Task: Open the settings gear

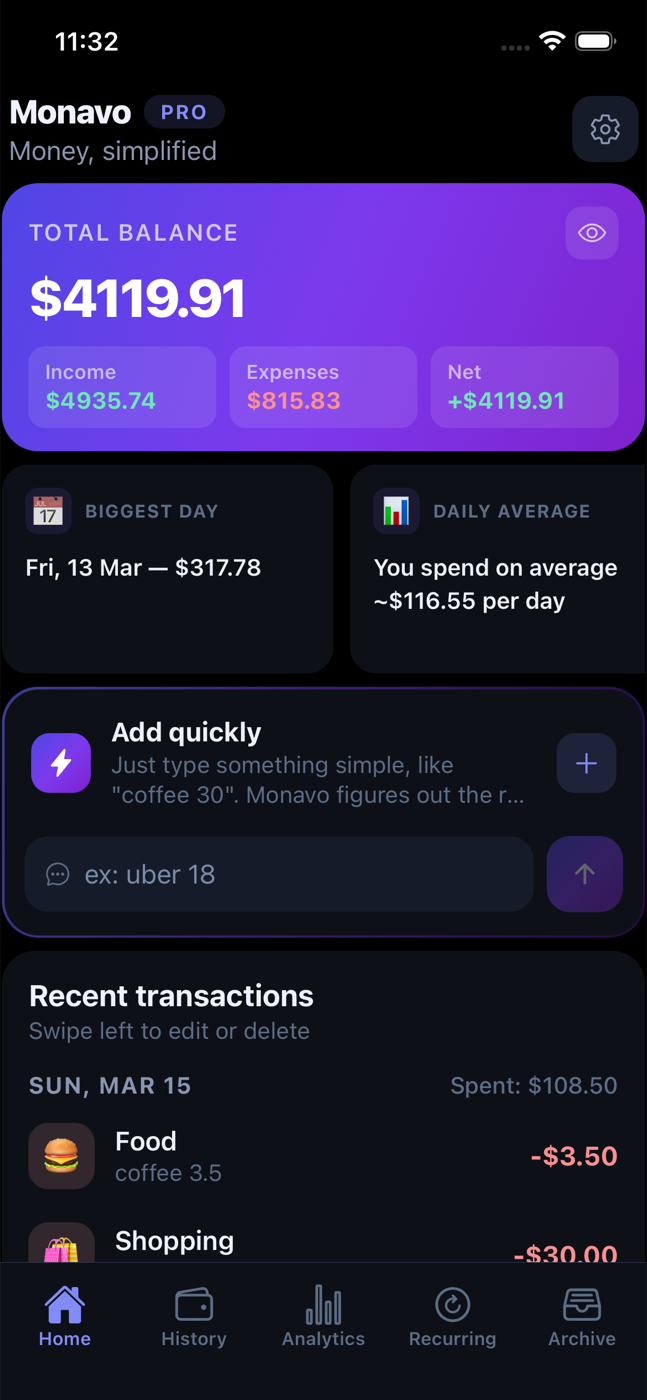Action: coord(605,129)
